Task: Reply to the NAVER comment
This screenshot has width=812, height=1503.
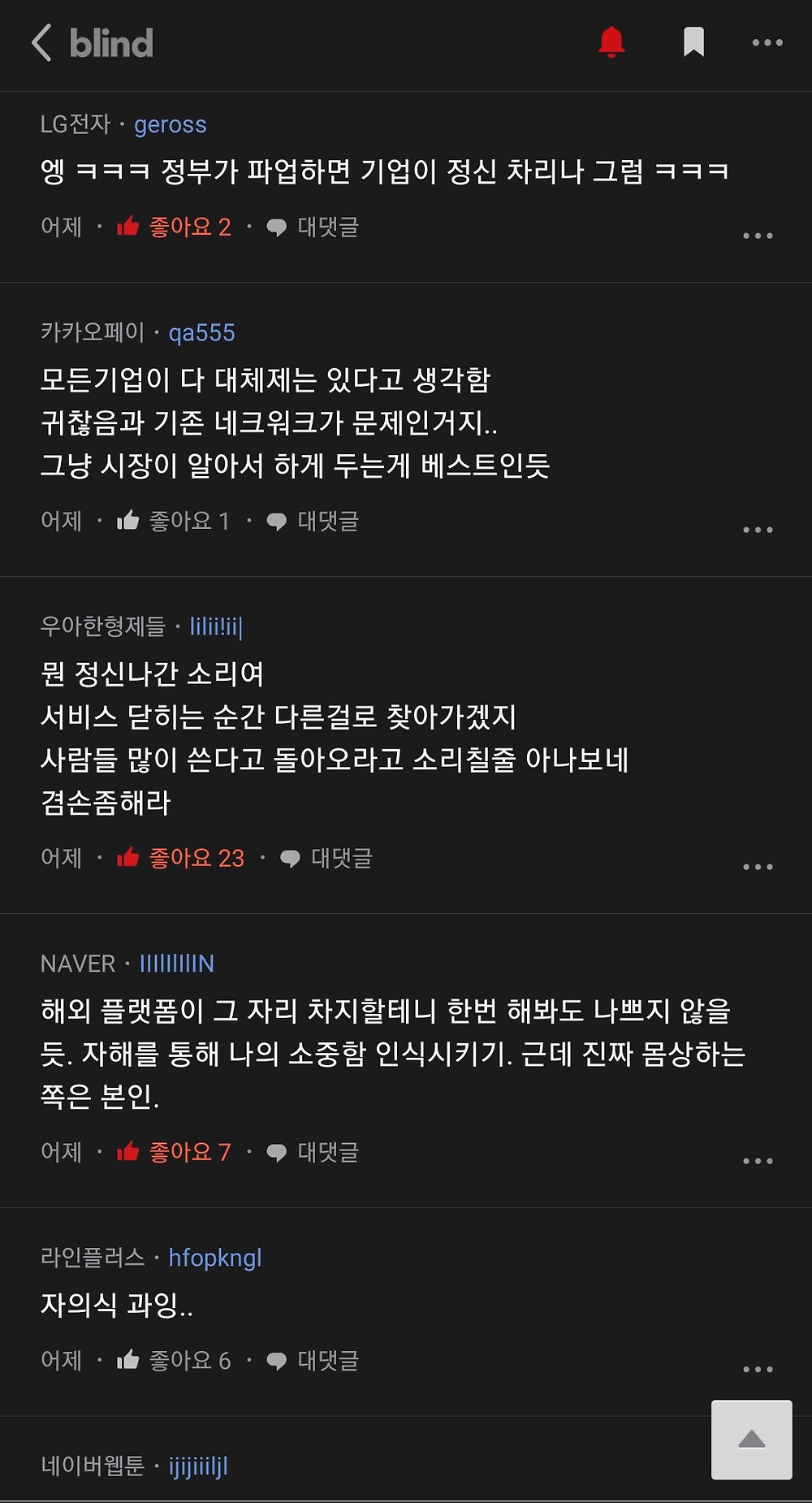Action: click(313, 1152)
